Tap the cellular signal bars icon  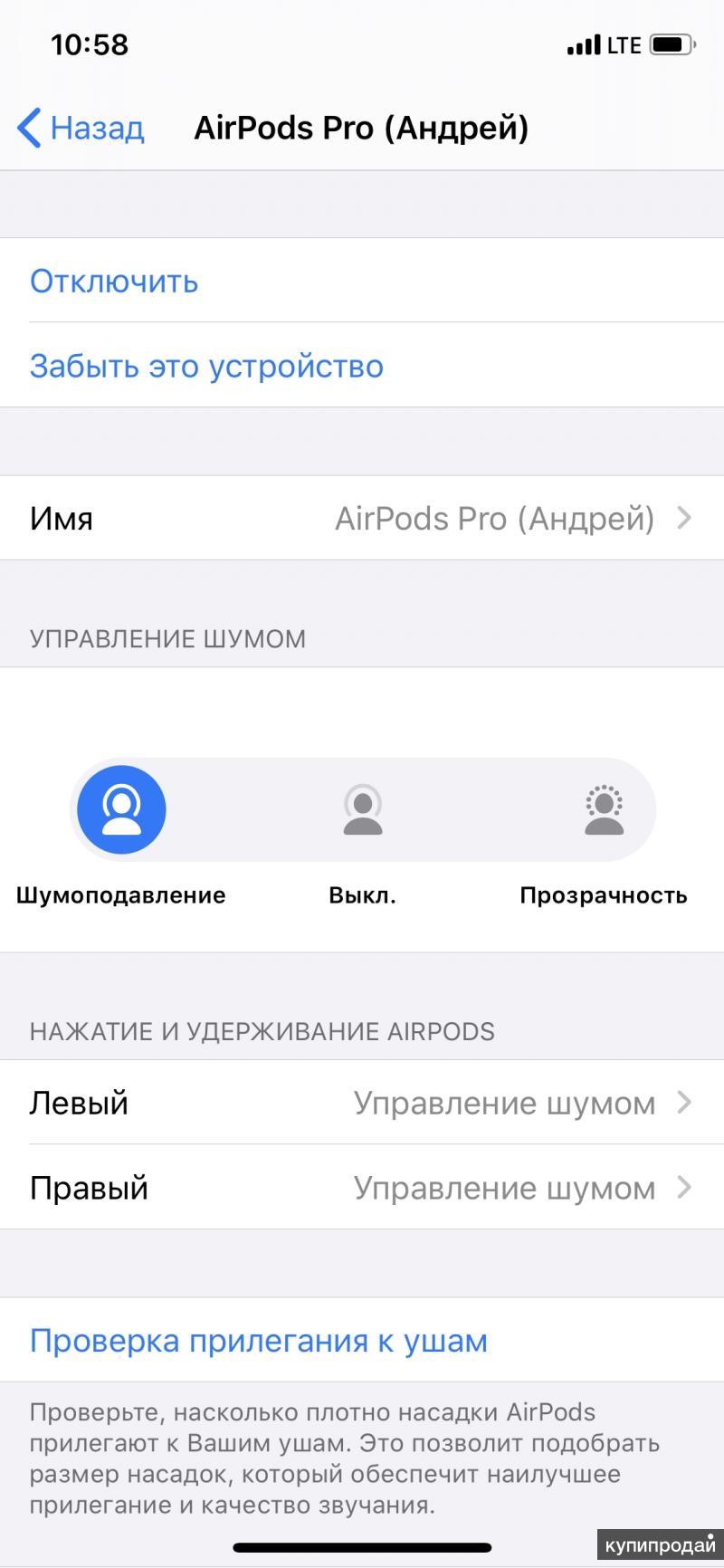585,43
